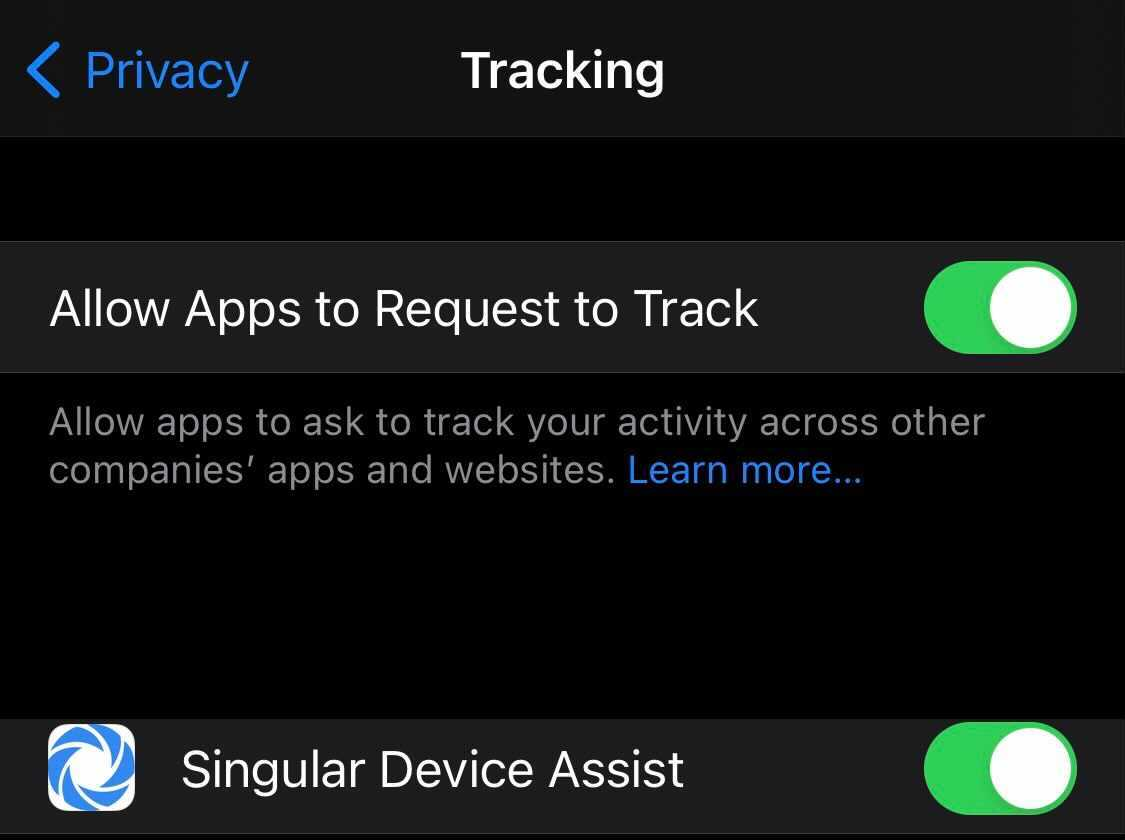This screenshot has width=1125, height=840.
Task: Open the Learn more link
Action: pos(744,470)
